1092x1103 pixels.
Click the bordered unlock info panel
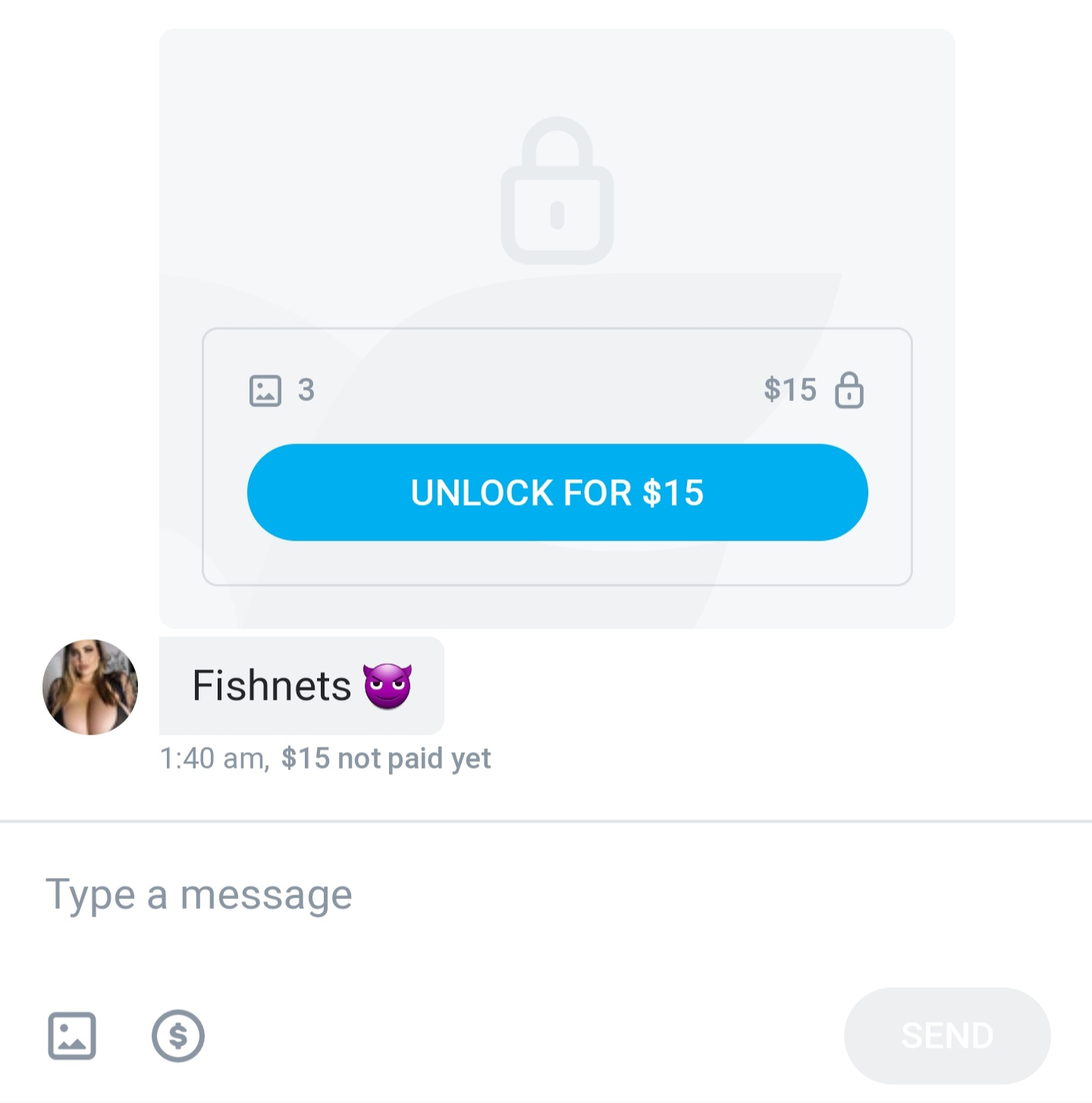[x=557, y=455]
